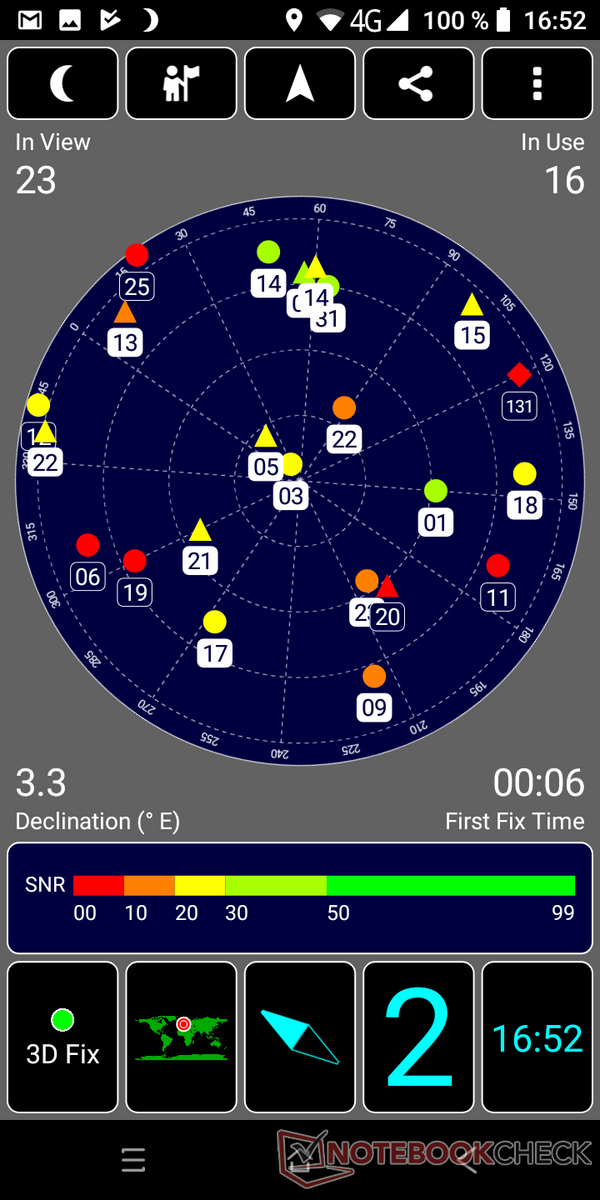The image size is (600, 1200).
Task: Share the GPS data
Action: click(418, 84)
